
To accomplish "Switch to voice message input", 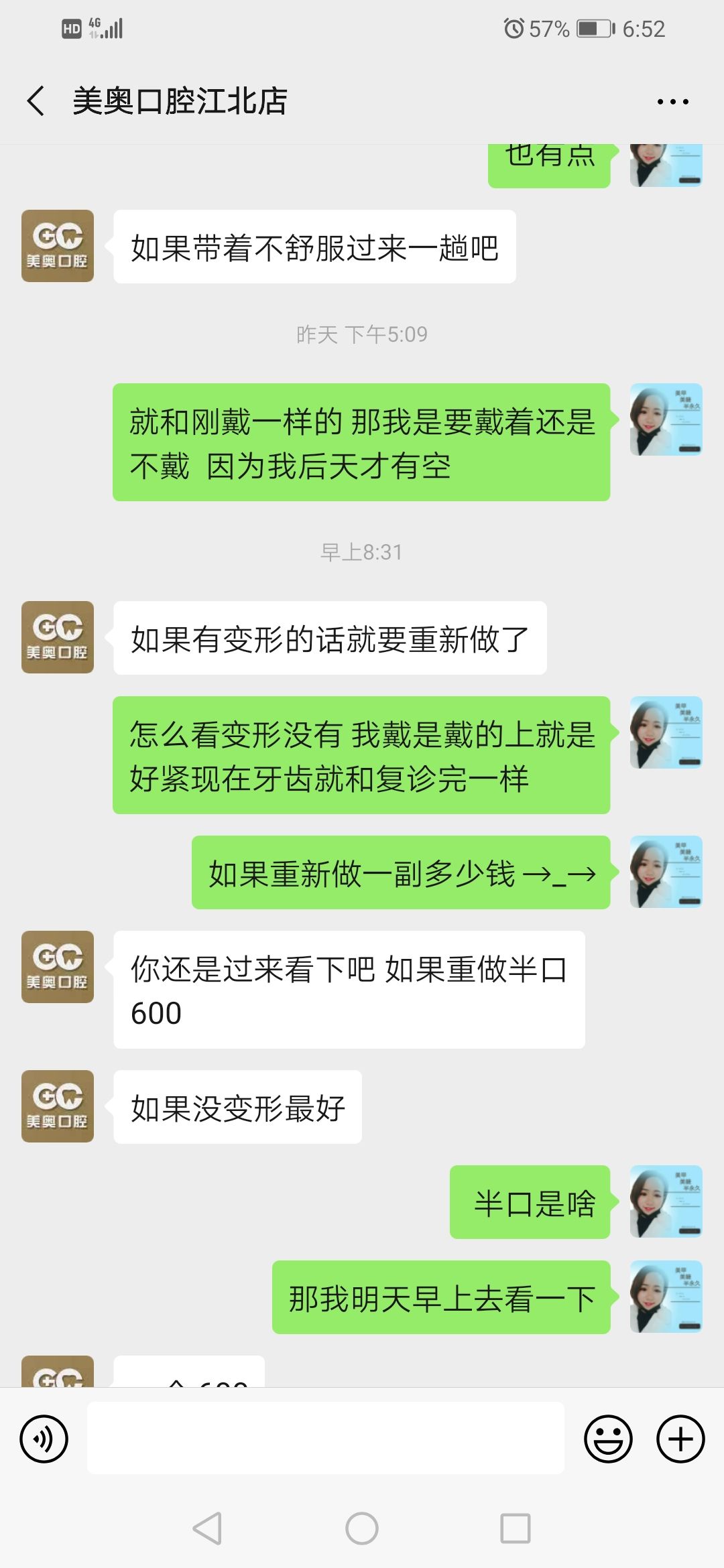I will point(44,1439).
